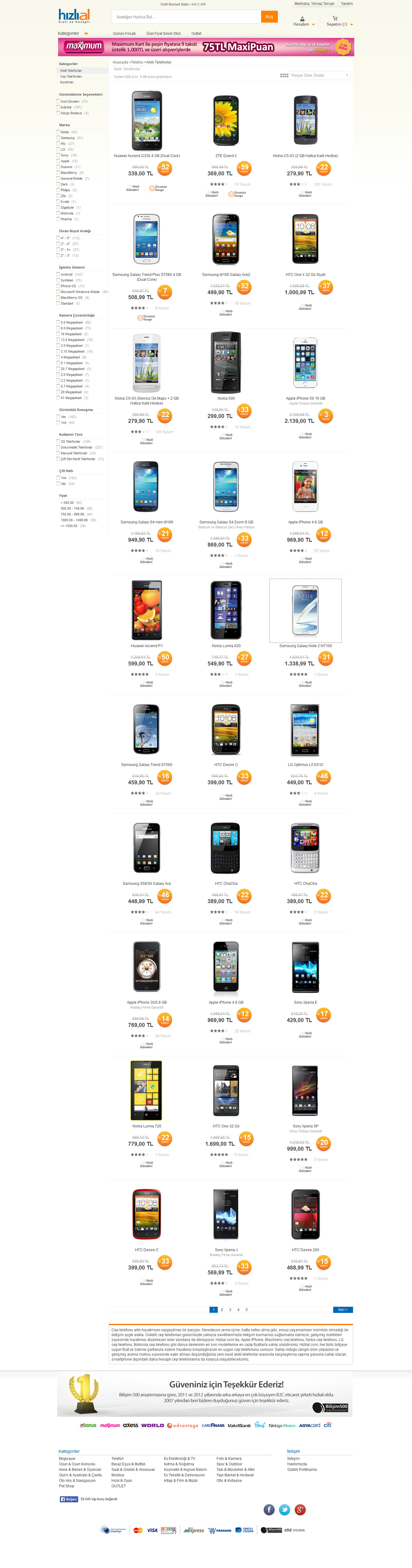Image resolution: width=412 pixels, height=1568 pixels.
Task: View the ZTE Grand X product
Action: click(226, 122)
